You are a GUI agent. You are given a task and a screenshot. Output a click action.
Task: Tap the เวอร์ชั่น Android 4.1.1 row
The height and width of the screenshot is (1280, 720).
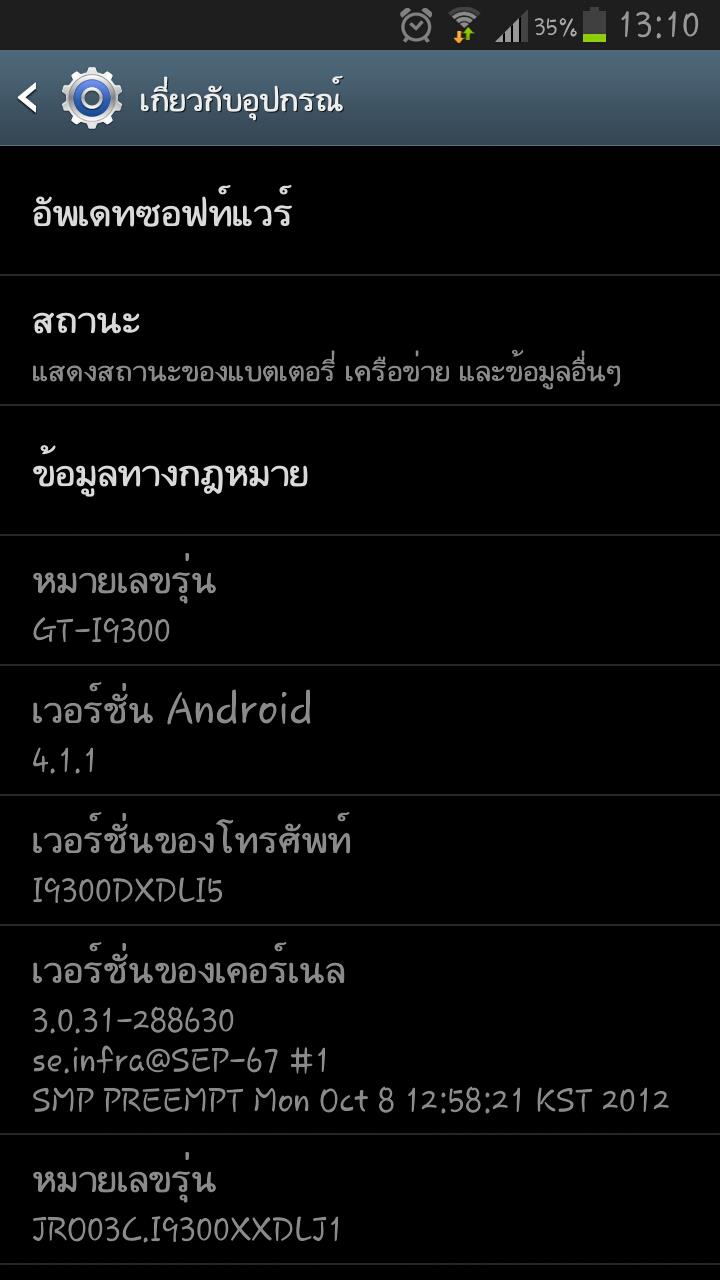[x=360, y=731]
